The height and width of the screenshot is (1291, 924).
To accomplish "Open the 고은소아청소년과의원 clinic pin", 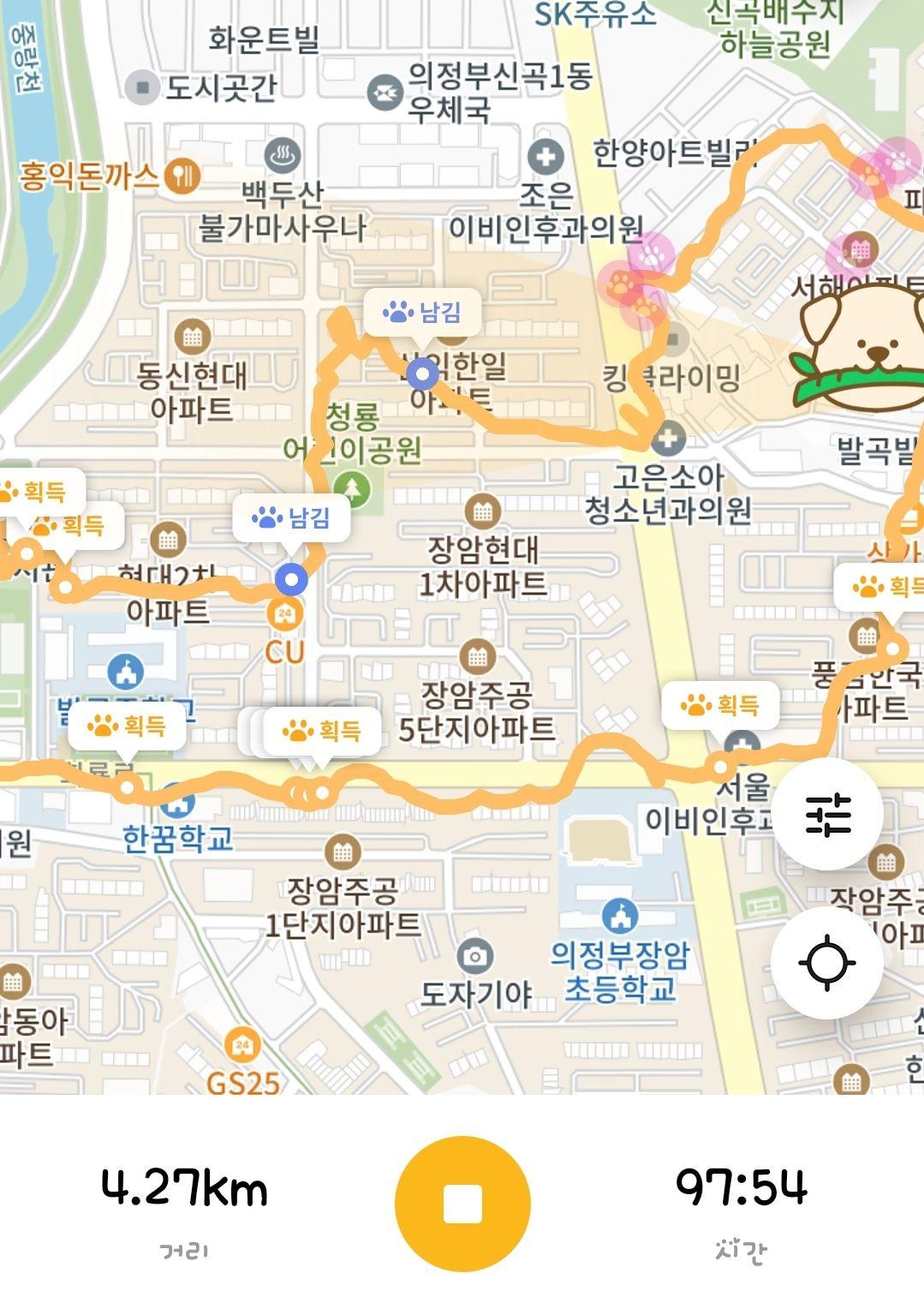I will (x=667, y=439).
